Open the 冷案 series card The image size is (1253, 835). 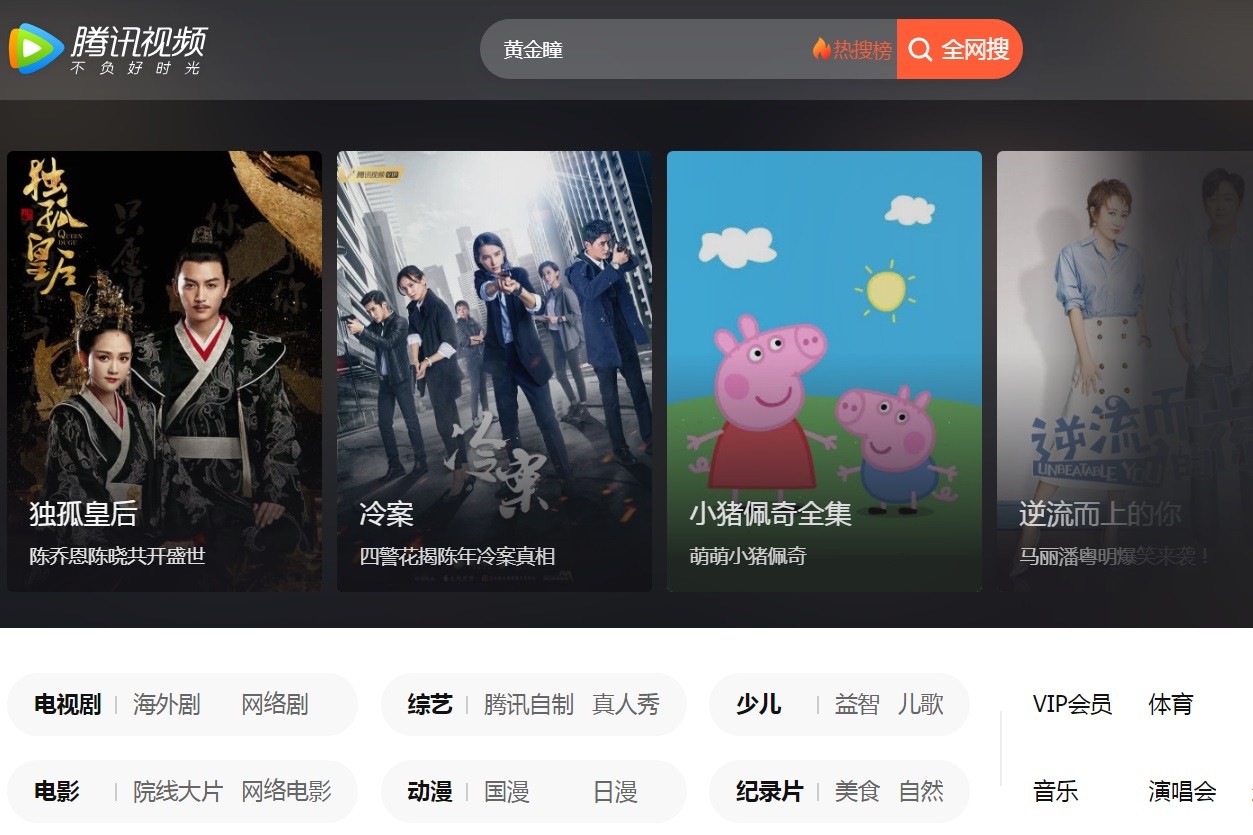coord(494,371)
